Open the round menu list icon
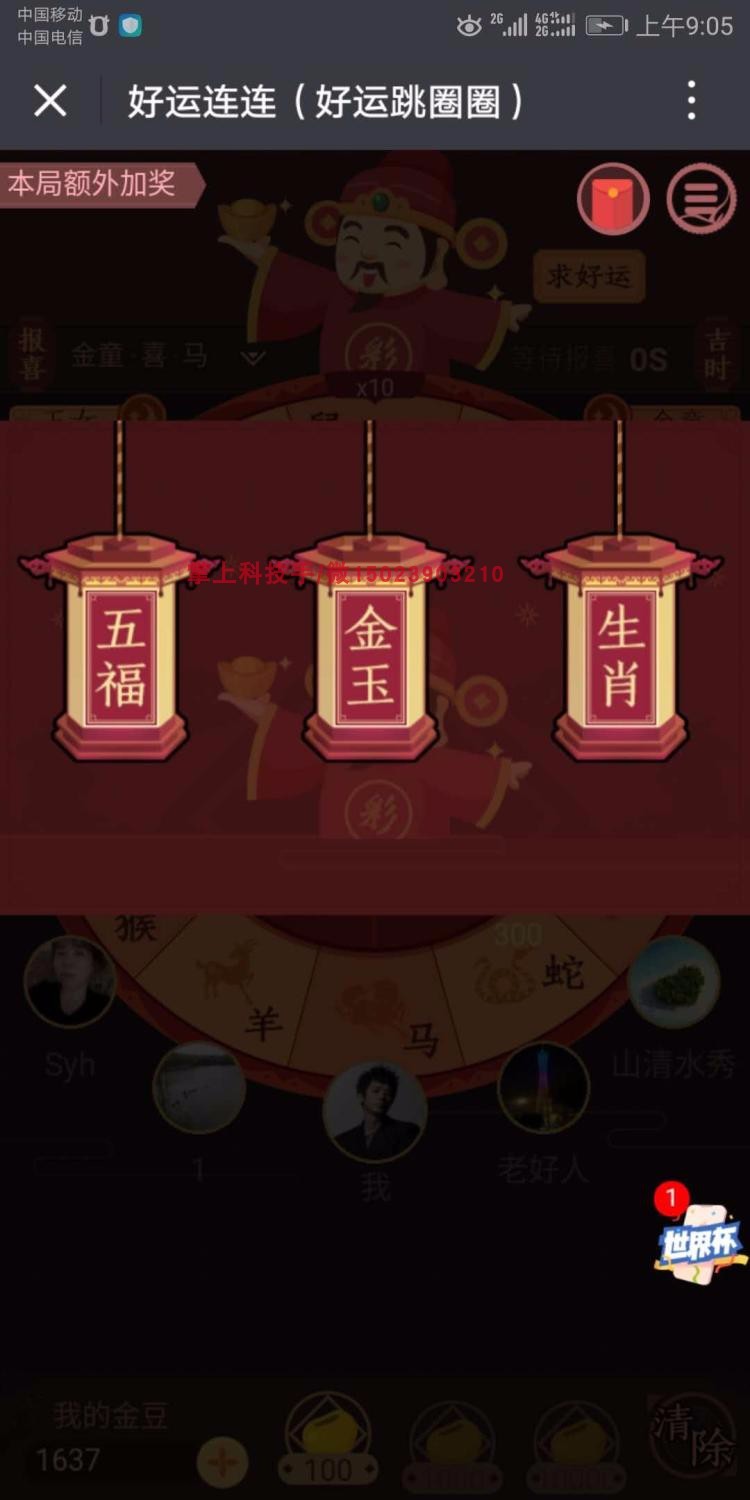This screenshot has width=750, height=1500. pos(701,199)
